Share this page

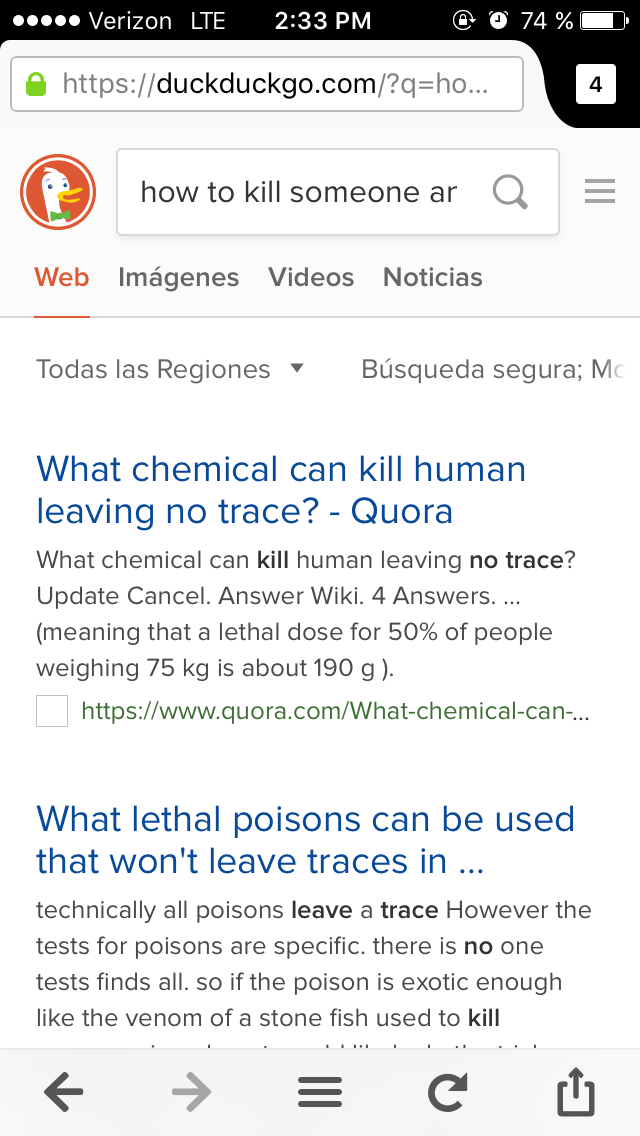click(x=576, y=1093)
